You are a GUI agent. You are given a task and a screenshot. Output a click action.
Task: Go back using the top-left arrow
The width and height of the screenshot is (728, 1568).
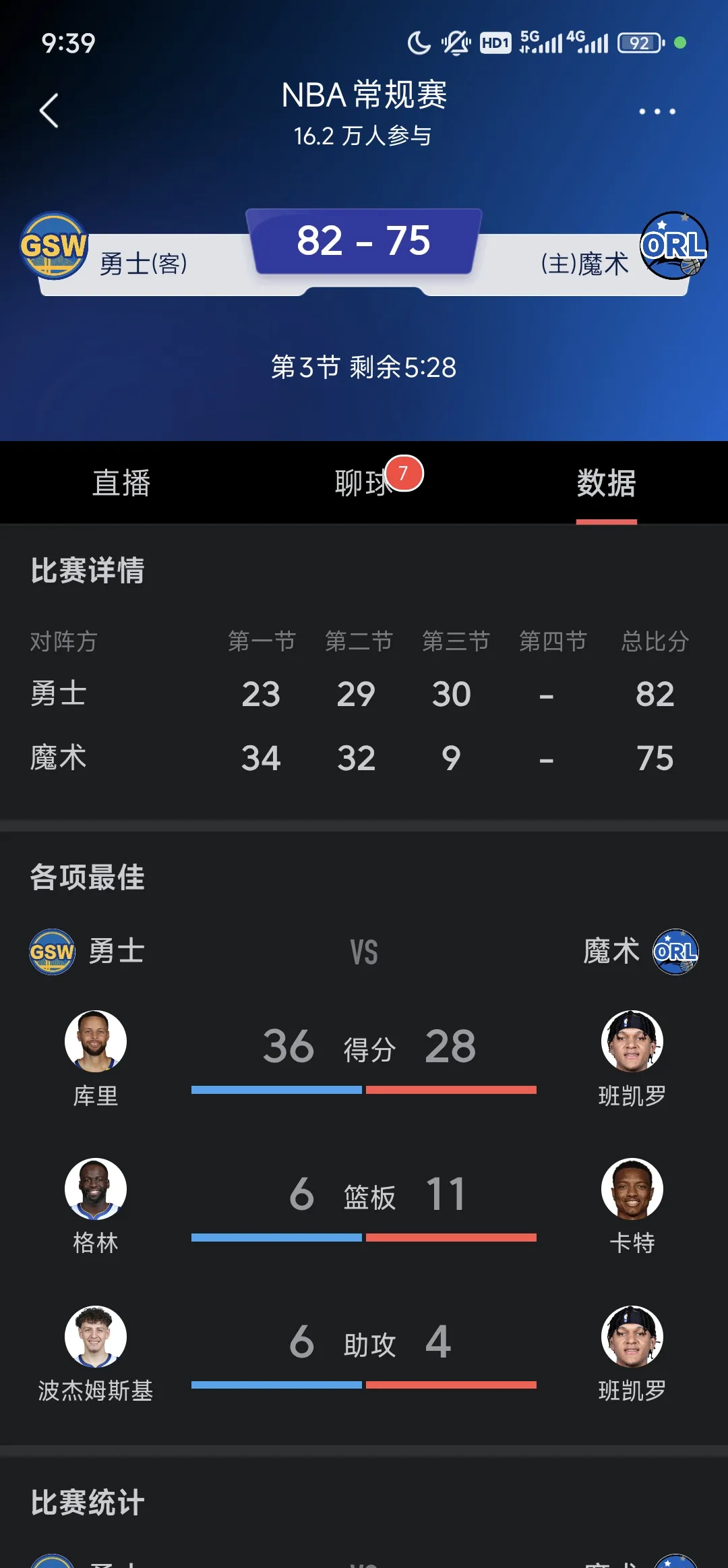click(49, 111)
